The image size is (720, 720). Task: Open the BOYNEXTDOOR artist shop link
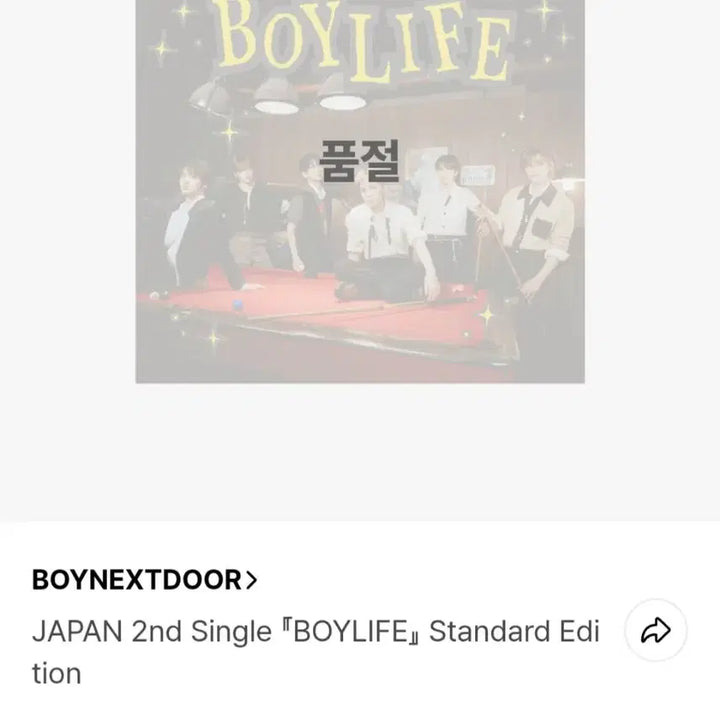click(145, 580)
